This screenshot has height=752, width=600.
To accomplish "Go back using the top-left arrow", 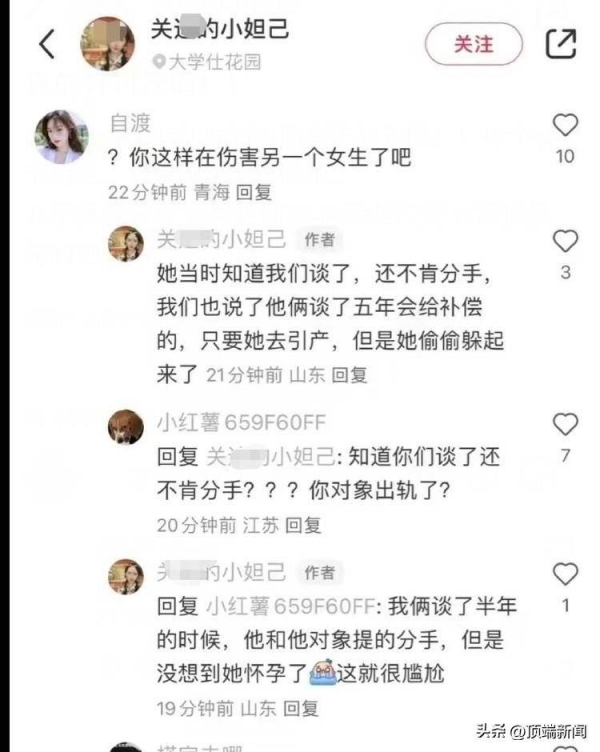I will pos(46,43).
